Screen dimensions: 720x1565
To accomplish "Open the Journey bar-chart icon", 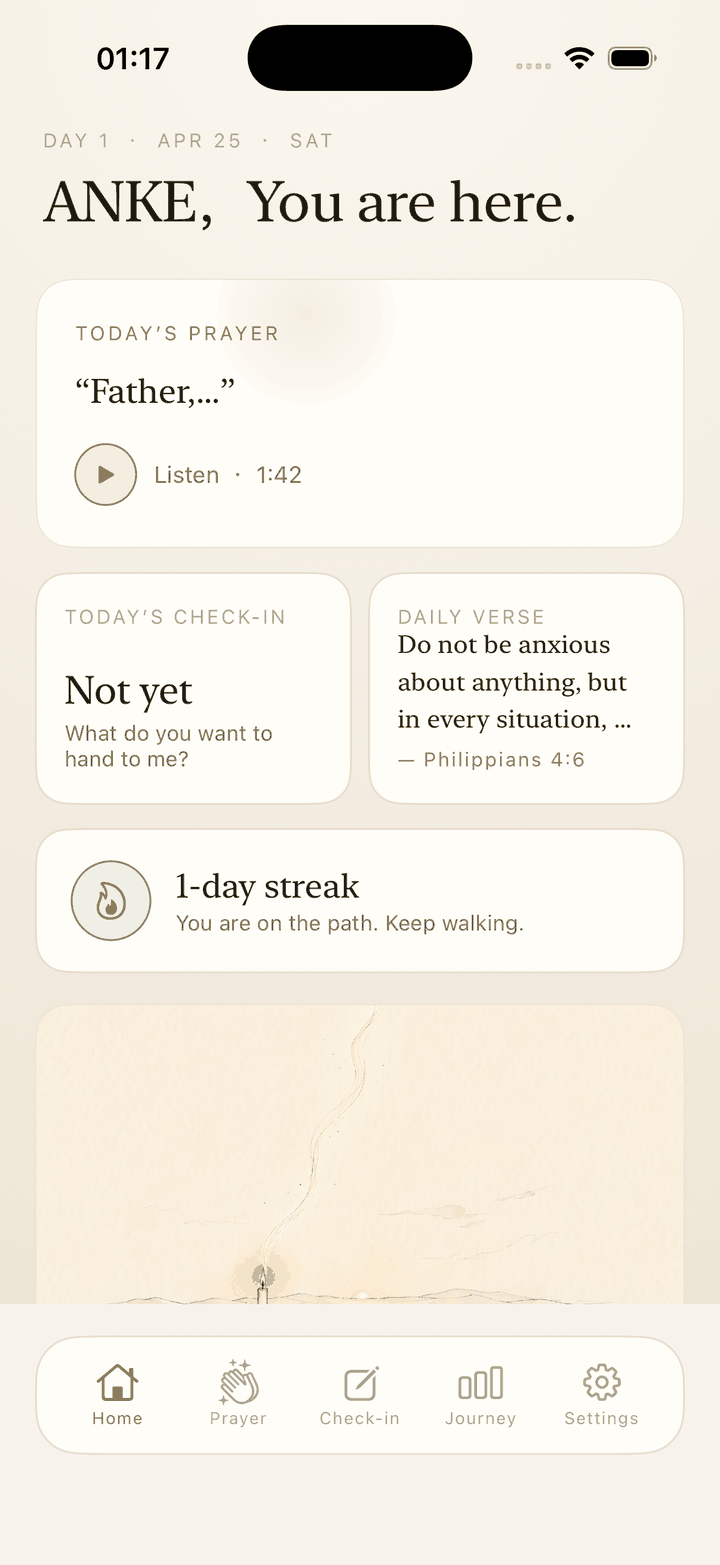I will coord(481,1380).
